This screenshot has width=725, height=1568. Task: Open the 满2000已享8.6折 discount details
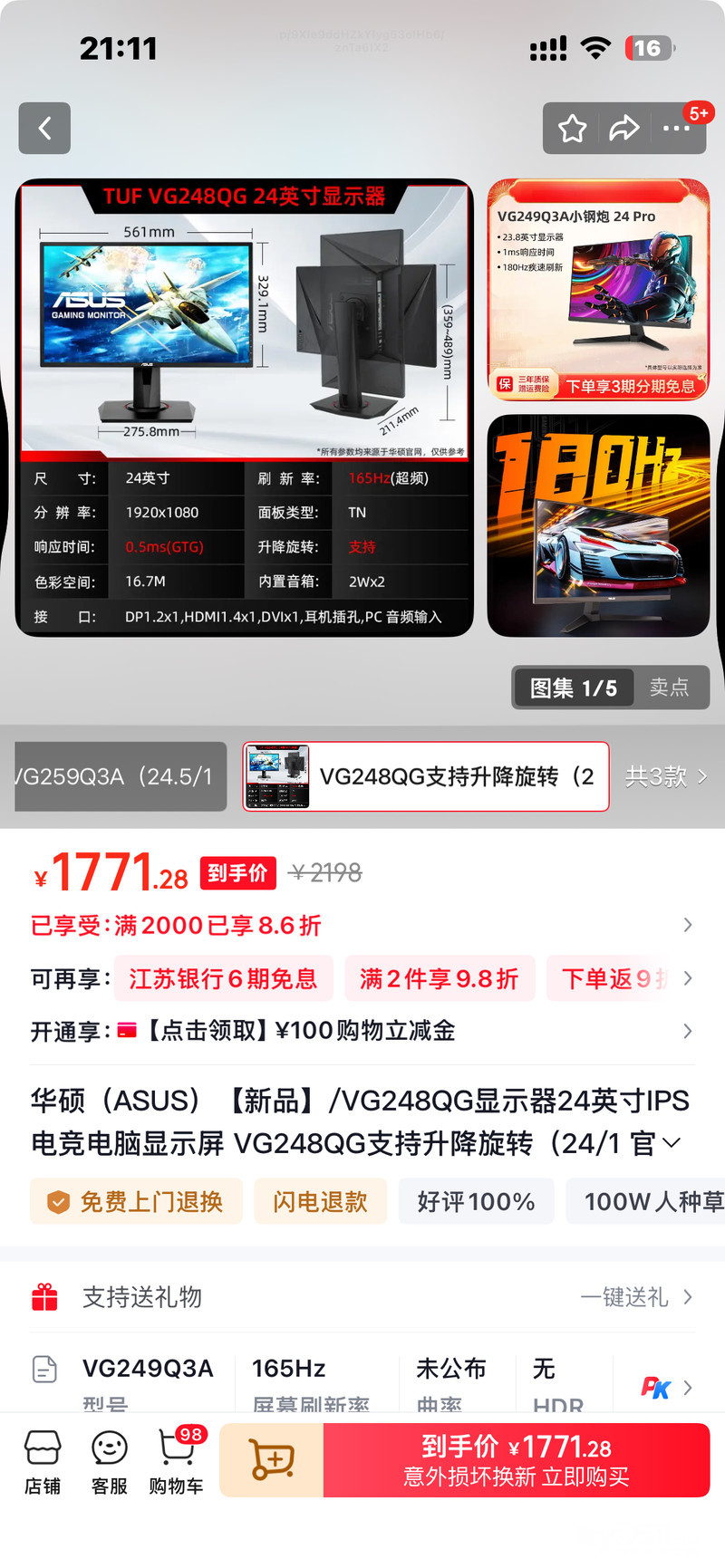click(362, 925)
